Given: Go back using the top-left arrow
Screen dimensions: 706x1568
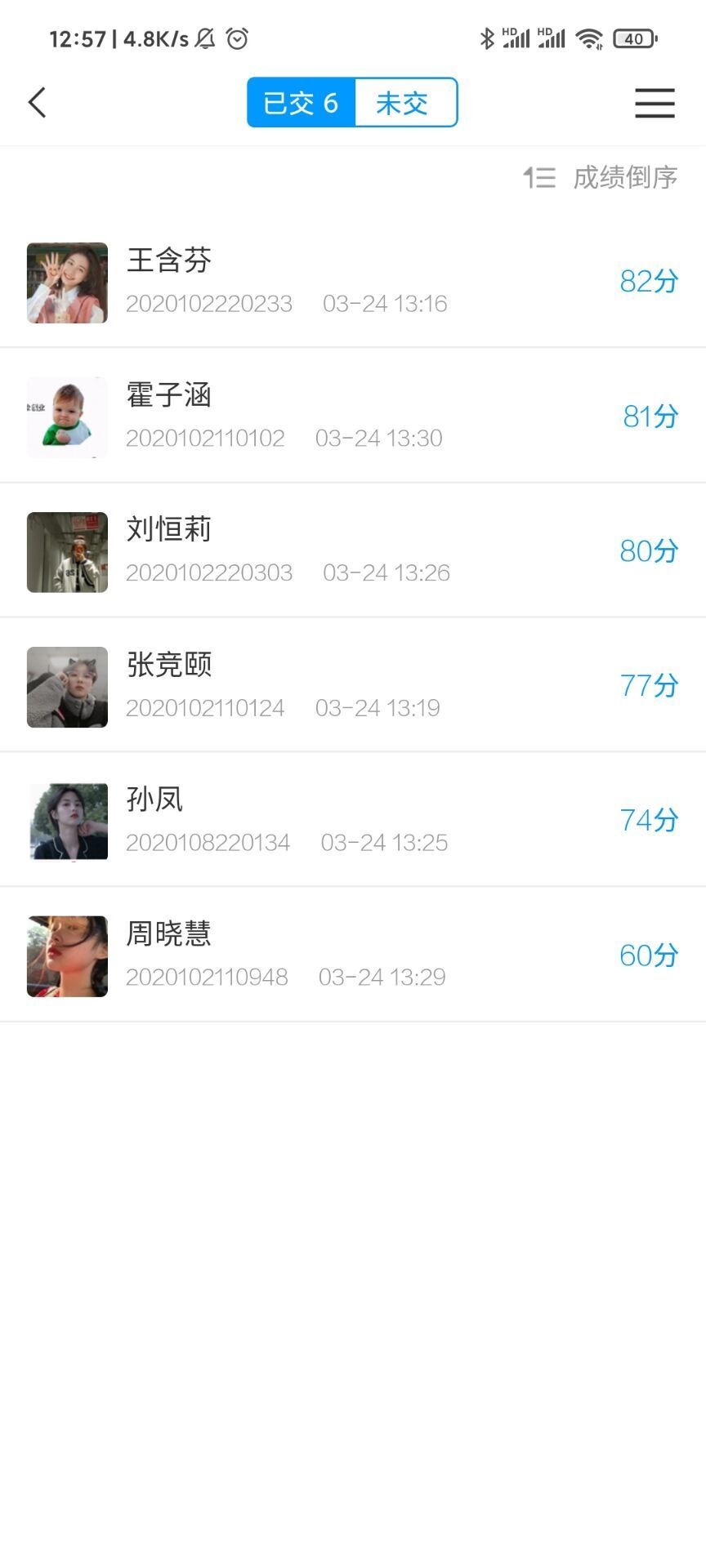Looking at the screenshot, I should click(x=38, y=103).
